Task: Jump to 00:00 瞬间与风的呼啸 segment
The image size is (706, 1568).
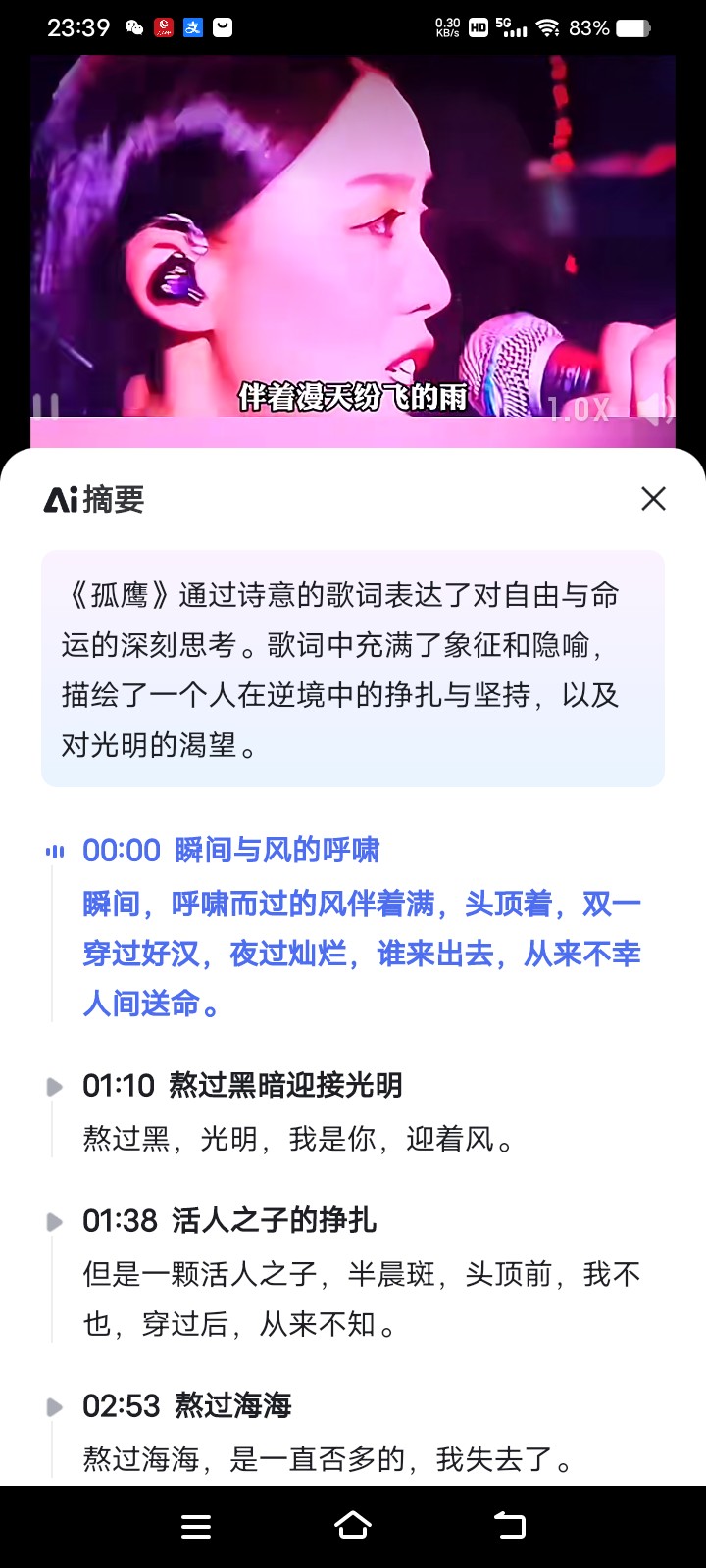Action: [x=230, y=850]
